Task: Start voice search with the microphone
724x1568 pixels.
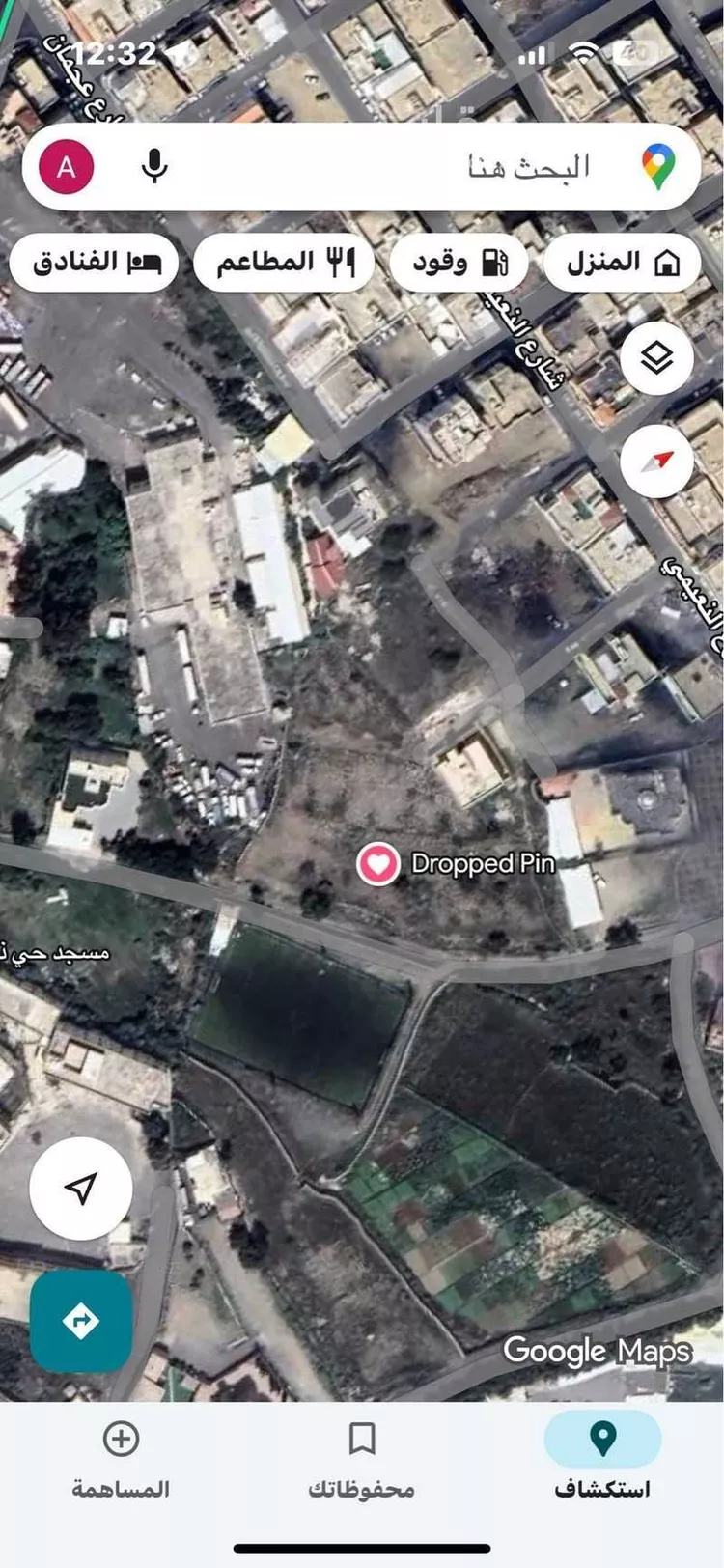Action: click(x=154, y=166)
